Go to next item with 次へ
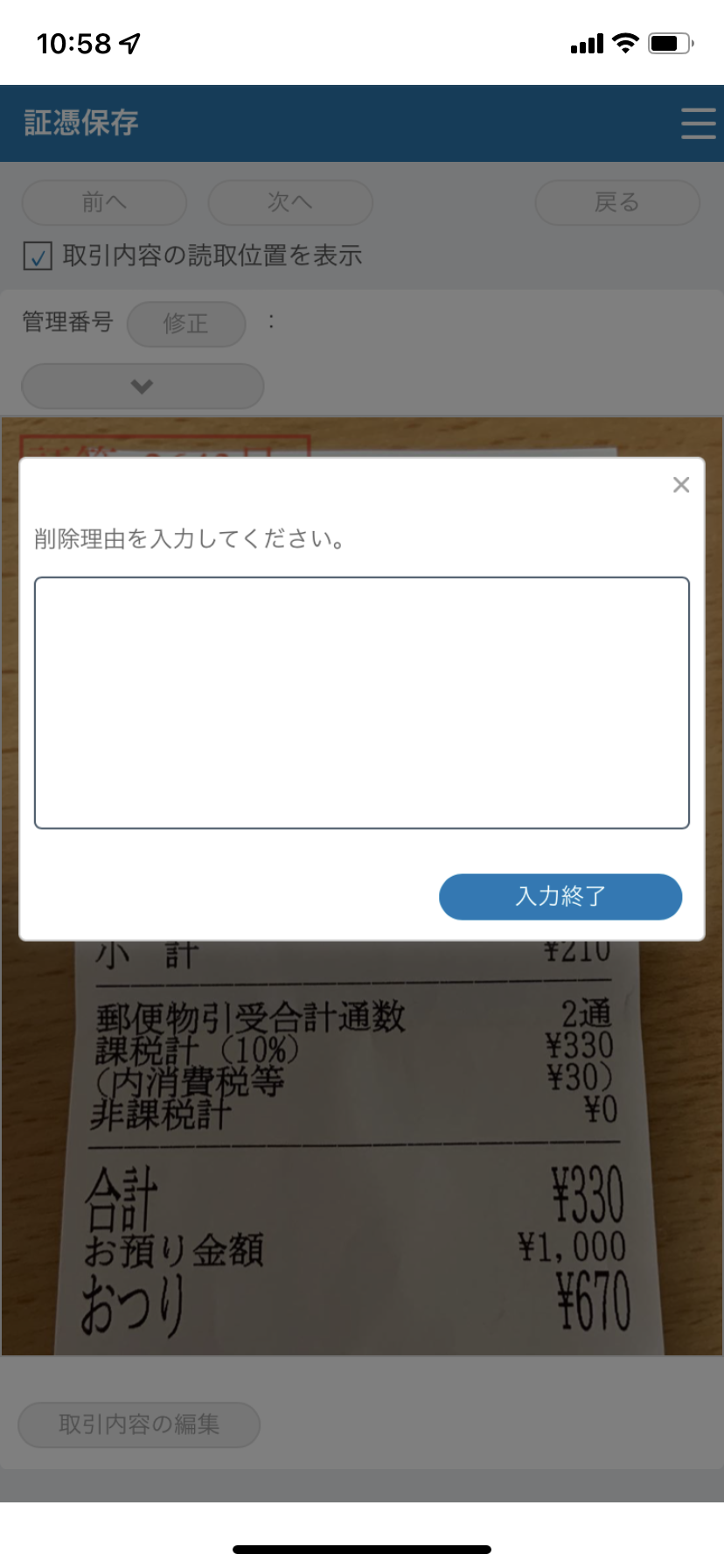This screenshot has width=724, height=1568. [x=290, y=202]
